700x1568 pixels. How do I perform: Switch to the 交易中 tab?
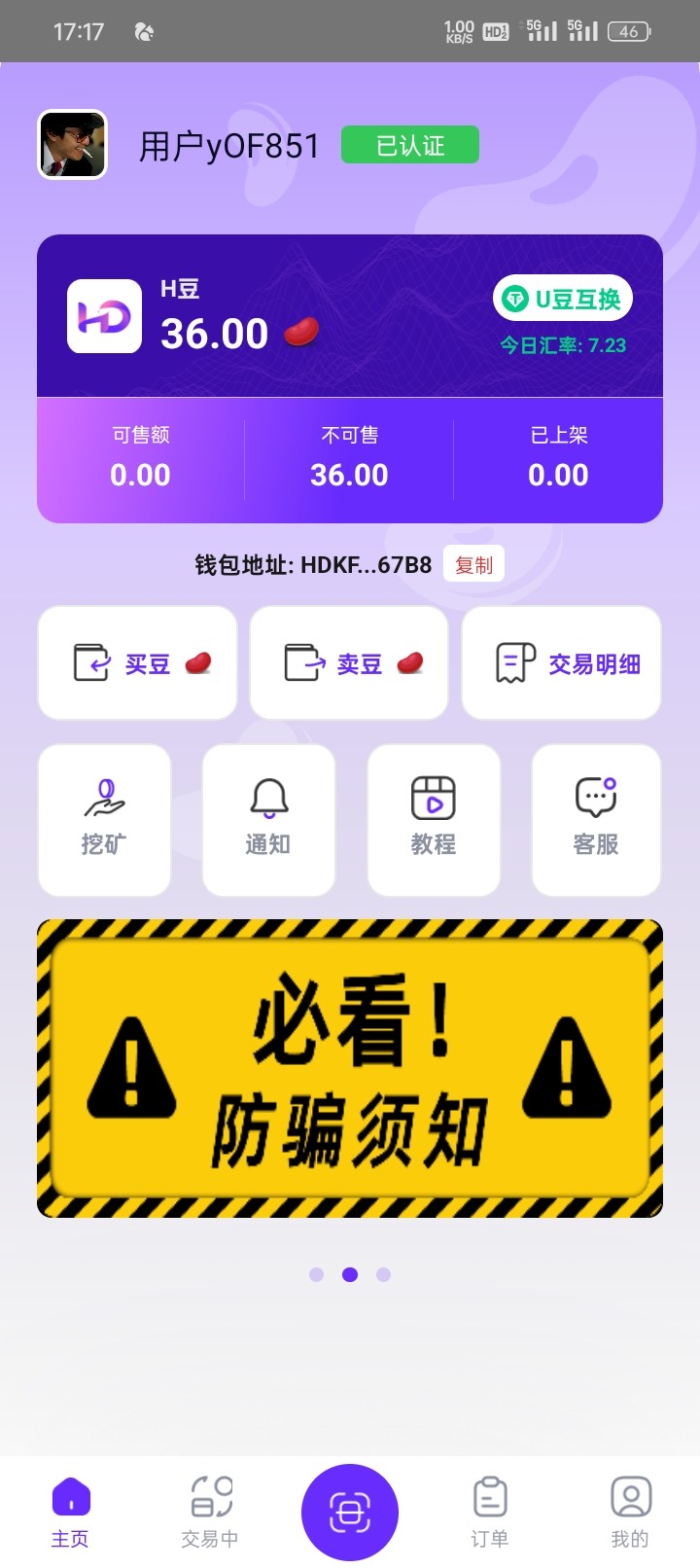210,1511
